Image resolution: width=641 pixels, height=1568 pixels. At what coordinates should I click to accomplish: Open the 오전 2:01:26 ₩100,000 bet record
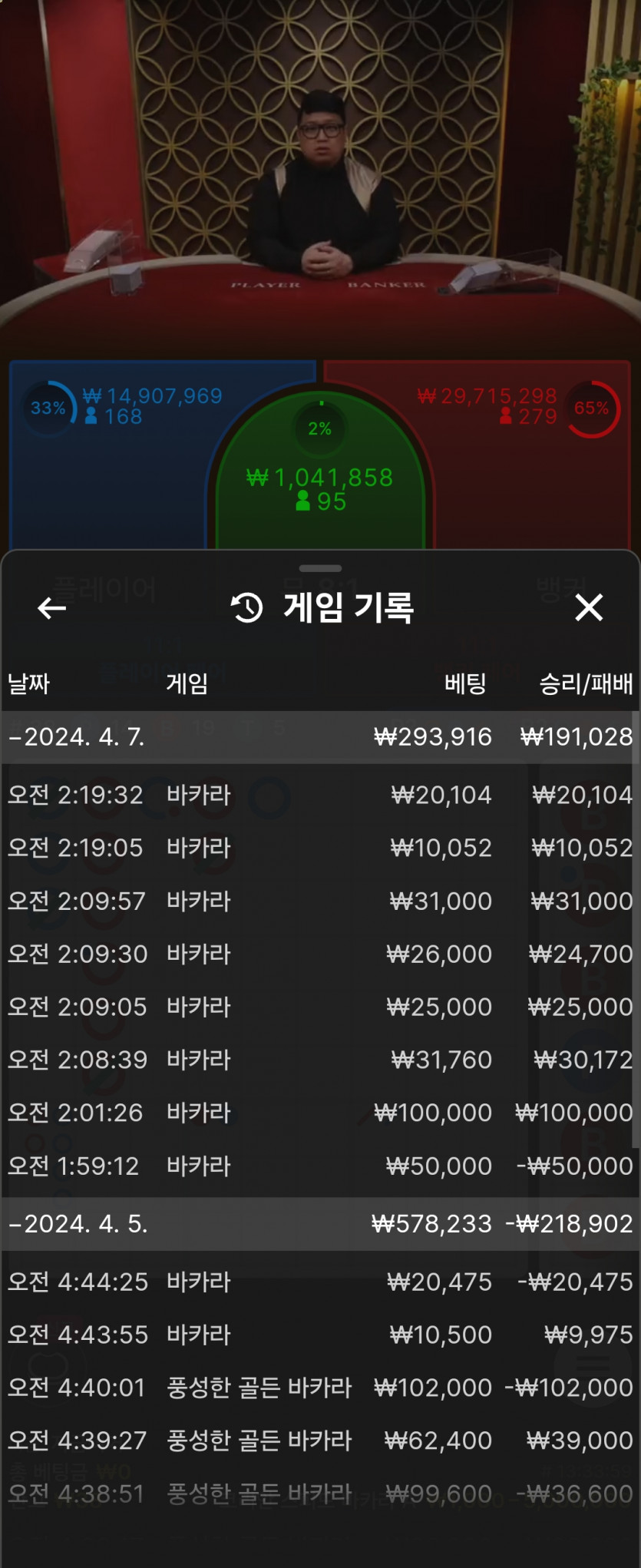[x=319, y=1113]
